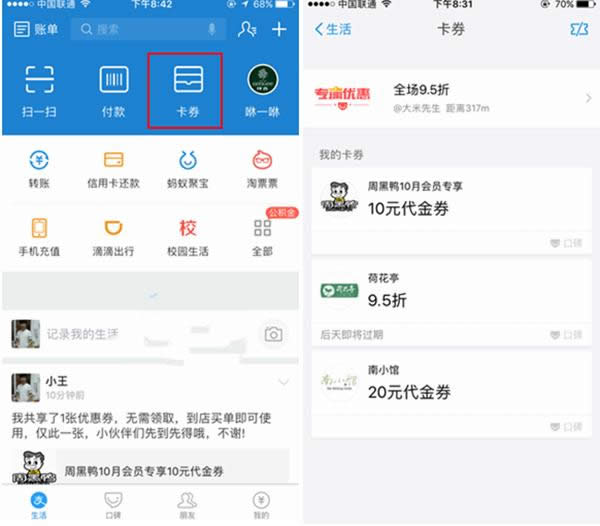Open 滴滴出行 ride service
This screenshot has width=600, height=526.
[x=113, y=236]
